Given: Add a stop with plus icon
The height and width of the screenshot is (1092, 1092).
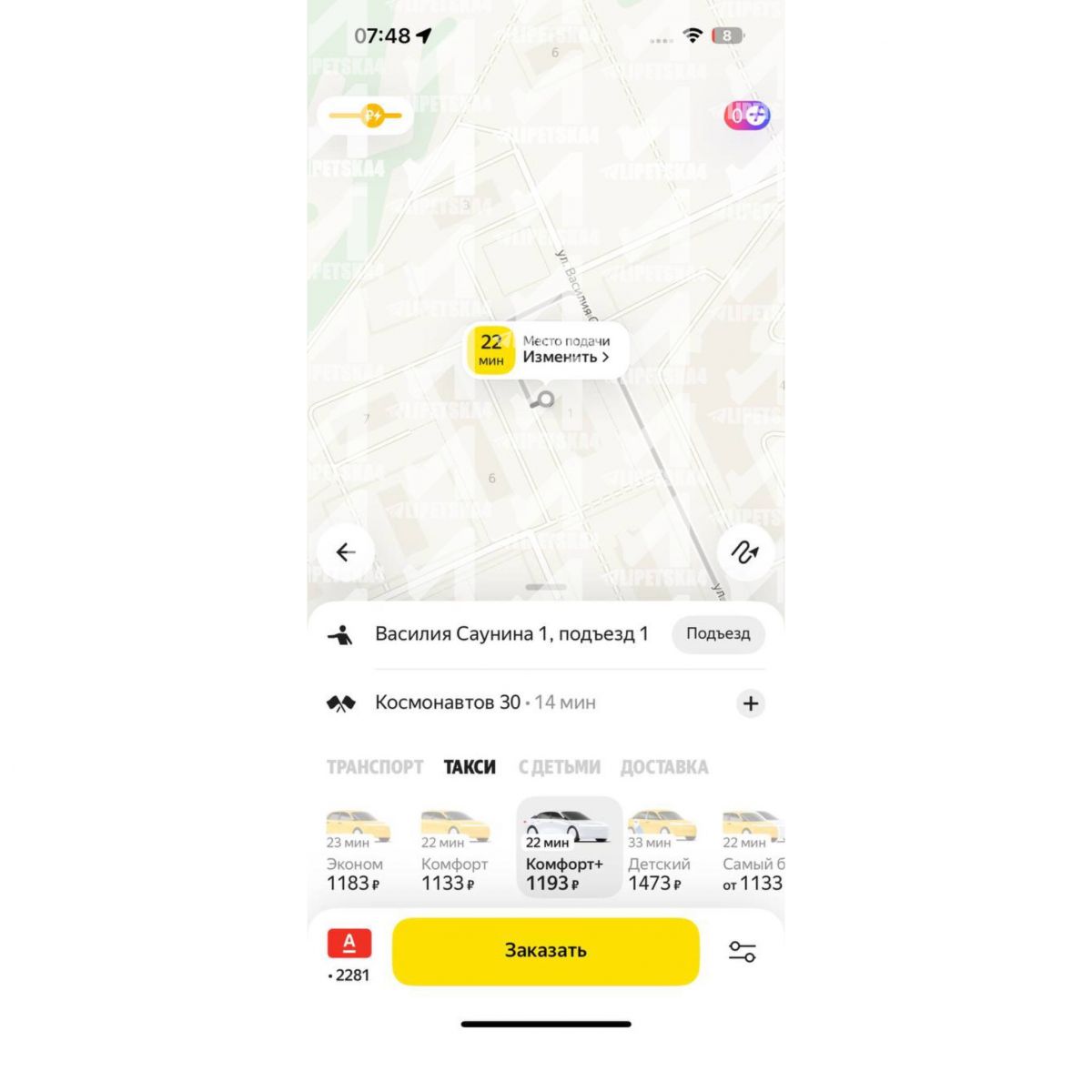Looking at the screenshot, I should tap(751, 703).
